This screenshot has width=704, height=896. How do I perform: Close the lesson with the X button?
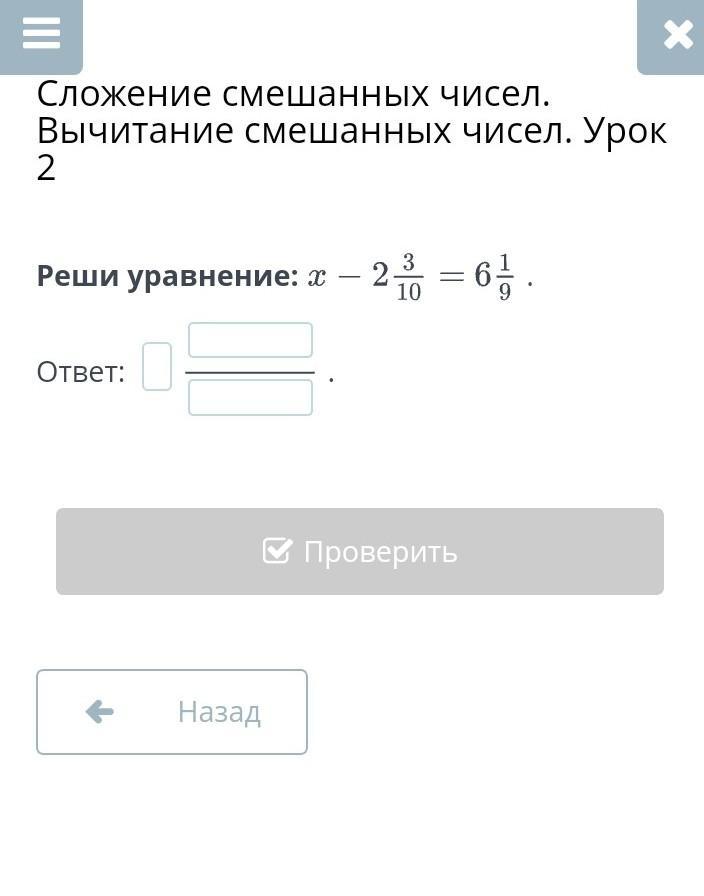tap(671, 35)
